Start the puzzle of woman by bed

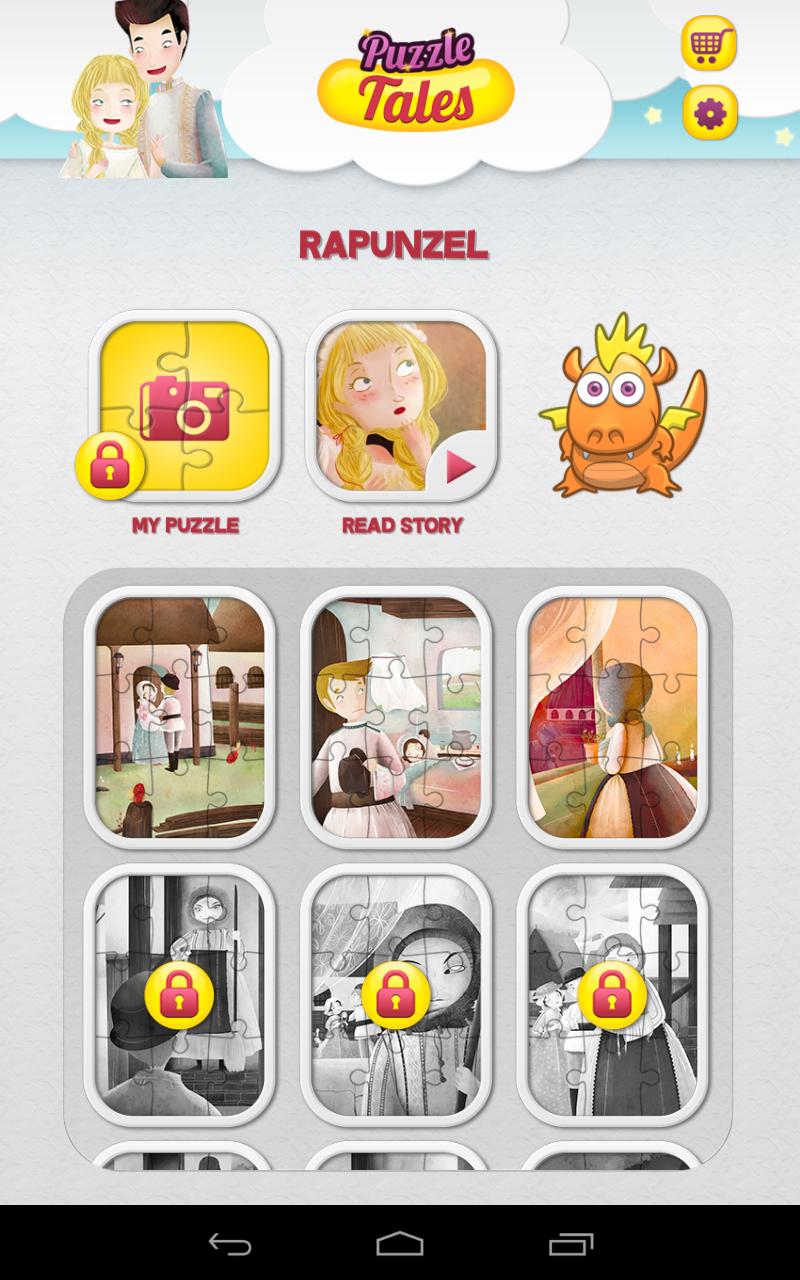click(396, 717)
